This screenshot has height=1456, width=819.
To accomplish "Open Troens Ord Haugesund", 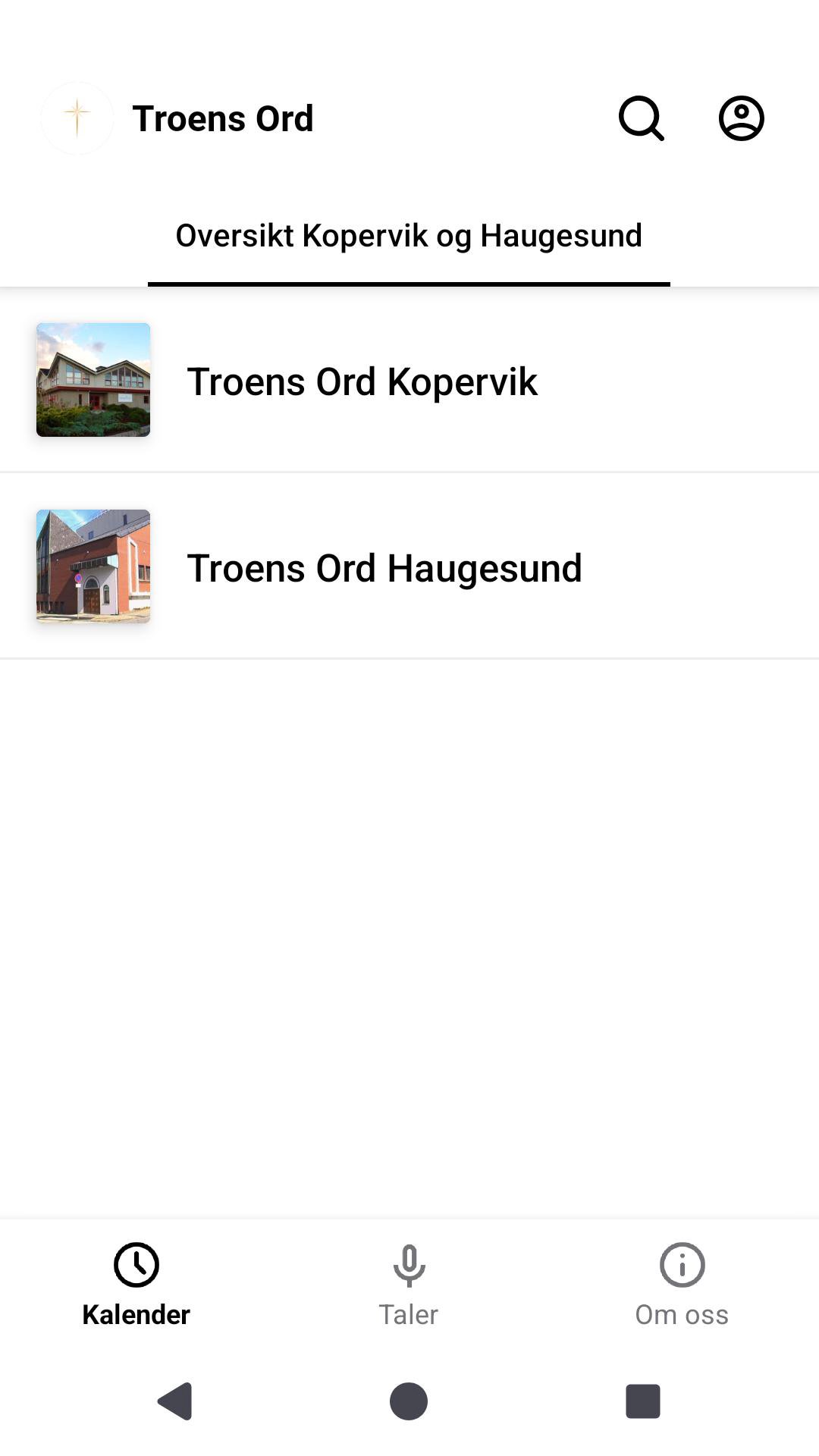I will click(x=384, y=567).
